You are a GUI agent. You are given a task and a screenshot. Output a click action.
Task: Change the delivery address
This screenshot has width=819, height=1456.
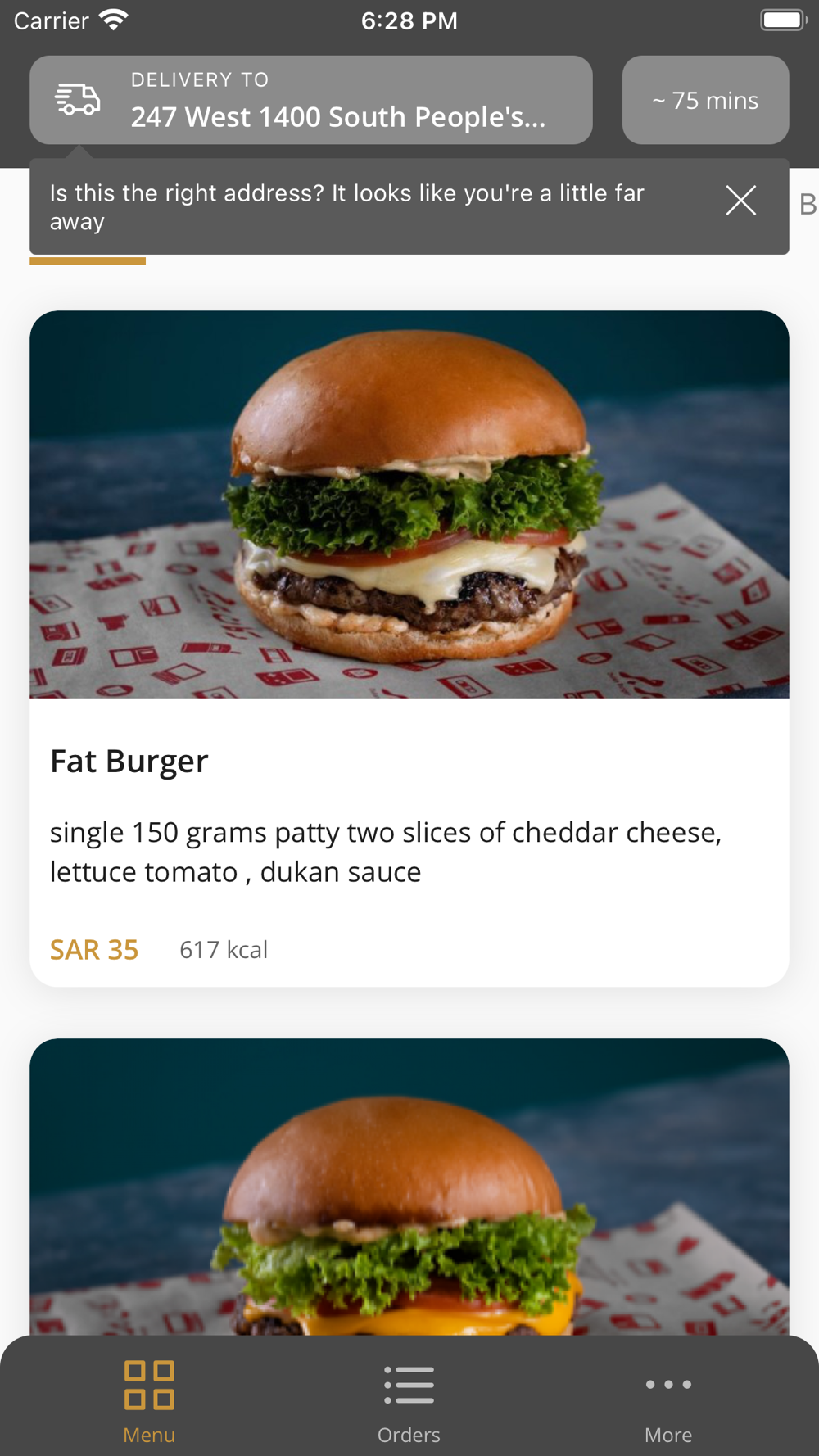[311, 100]
